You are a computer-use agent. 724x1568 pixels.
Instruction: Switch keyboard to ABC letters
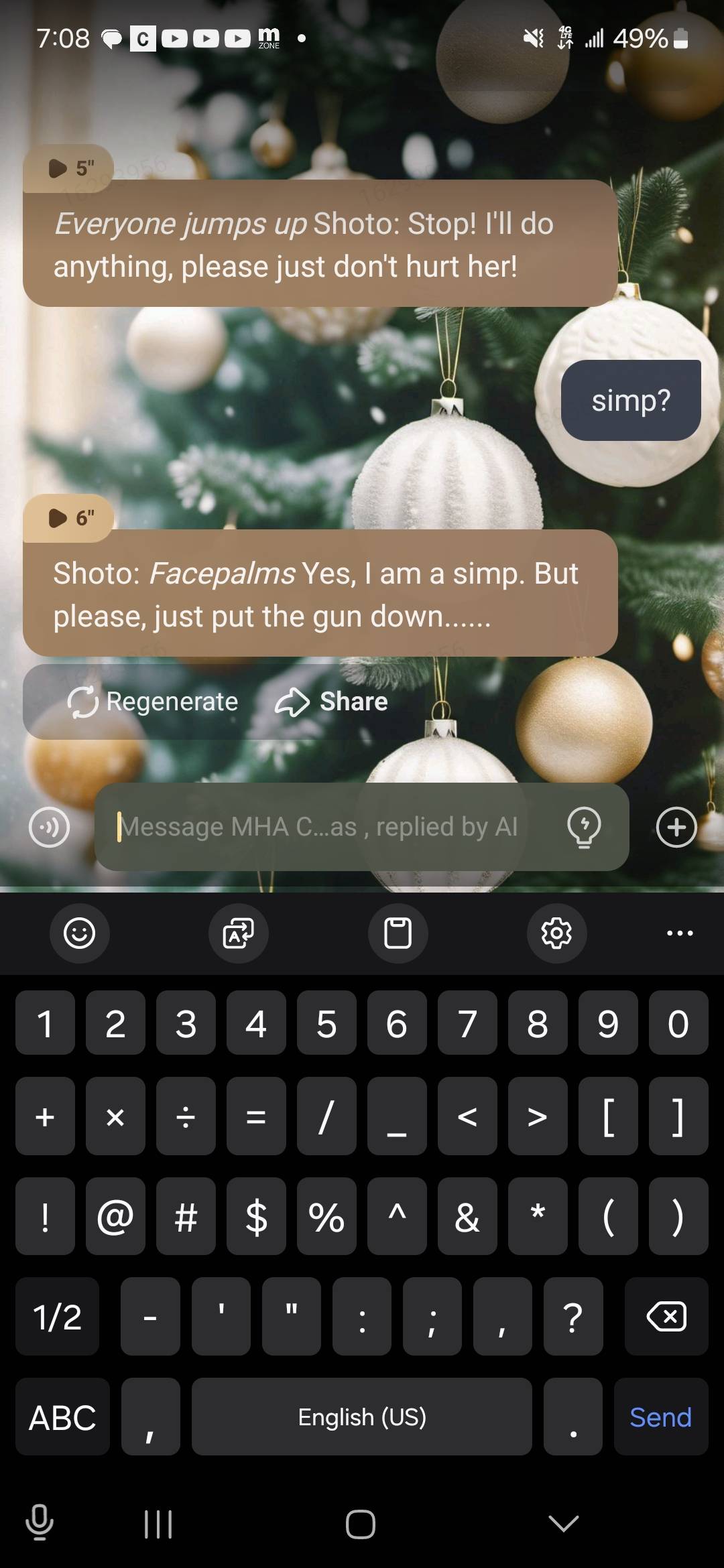pyautogui.click(x=62, y=1417)
